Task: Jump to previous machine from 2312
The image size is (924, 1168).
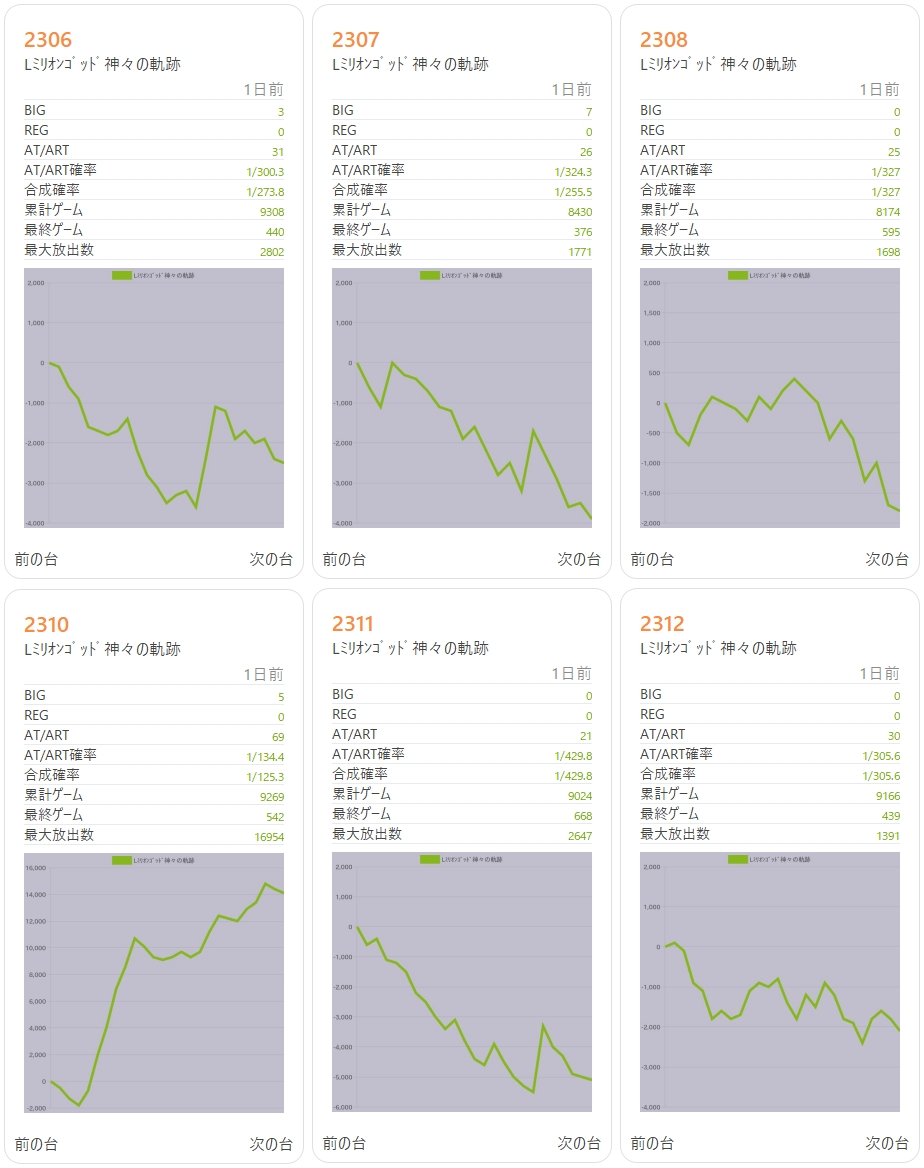Action: click(x=652, y=1143)
